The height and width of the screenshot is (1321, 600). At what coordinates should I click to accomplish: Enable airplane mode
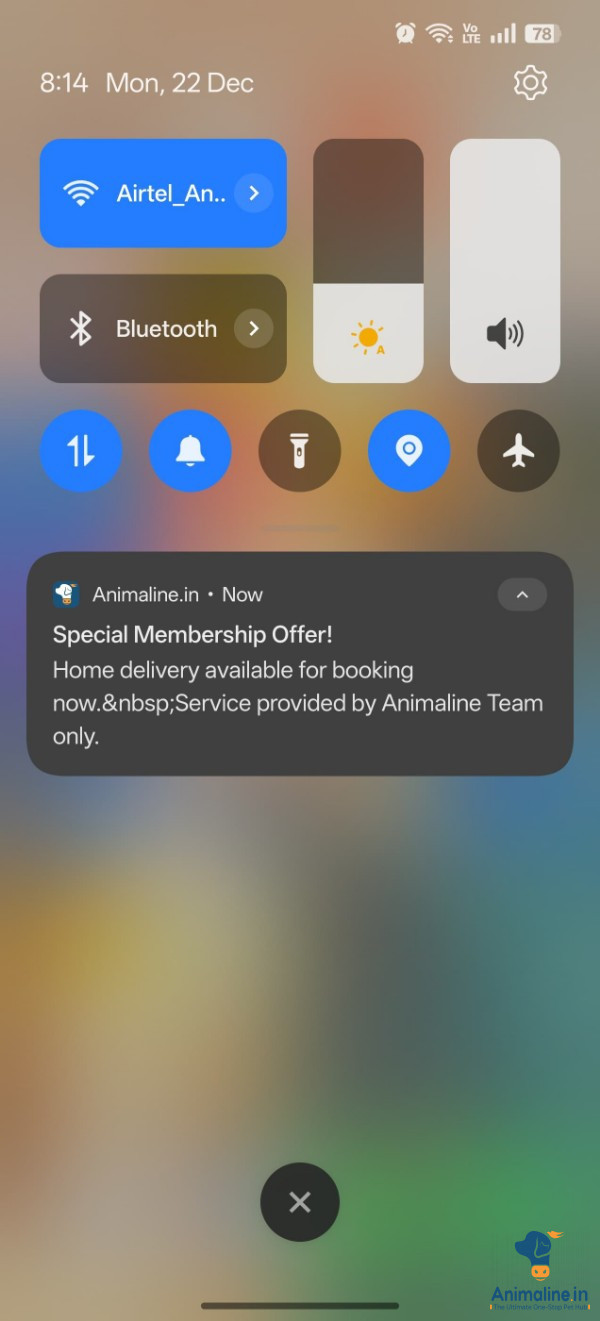(x=518, y=451)
